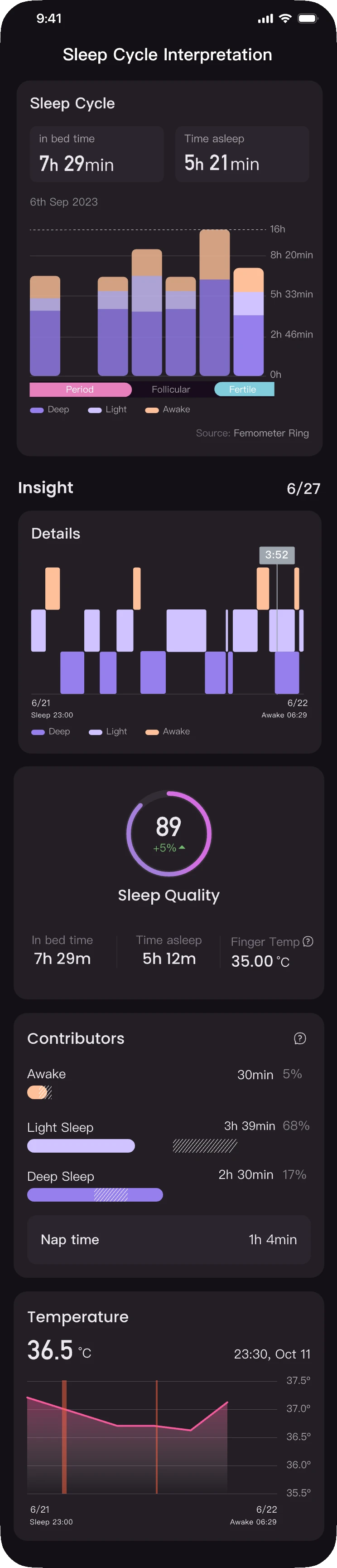Open the Nap time row

pos(168,1239)
